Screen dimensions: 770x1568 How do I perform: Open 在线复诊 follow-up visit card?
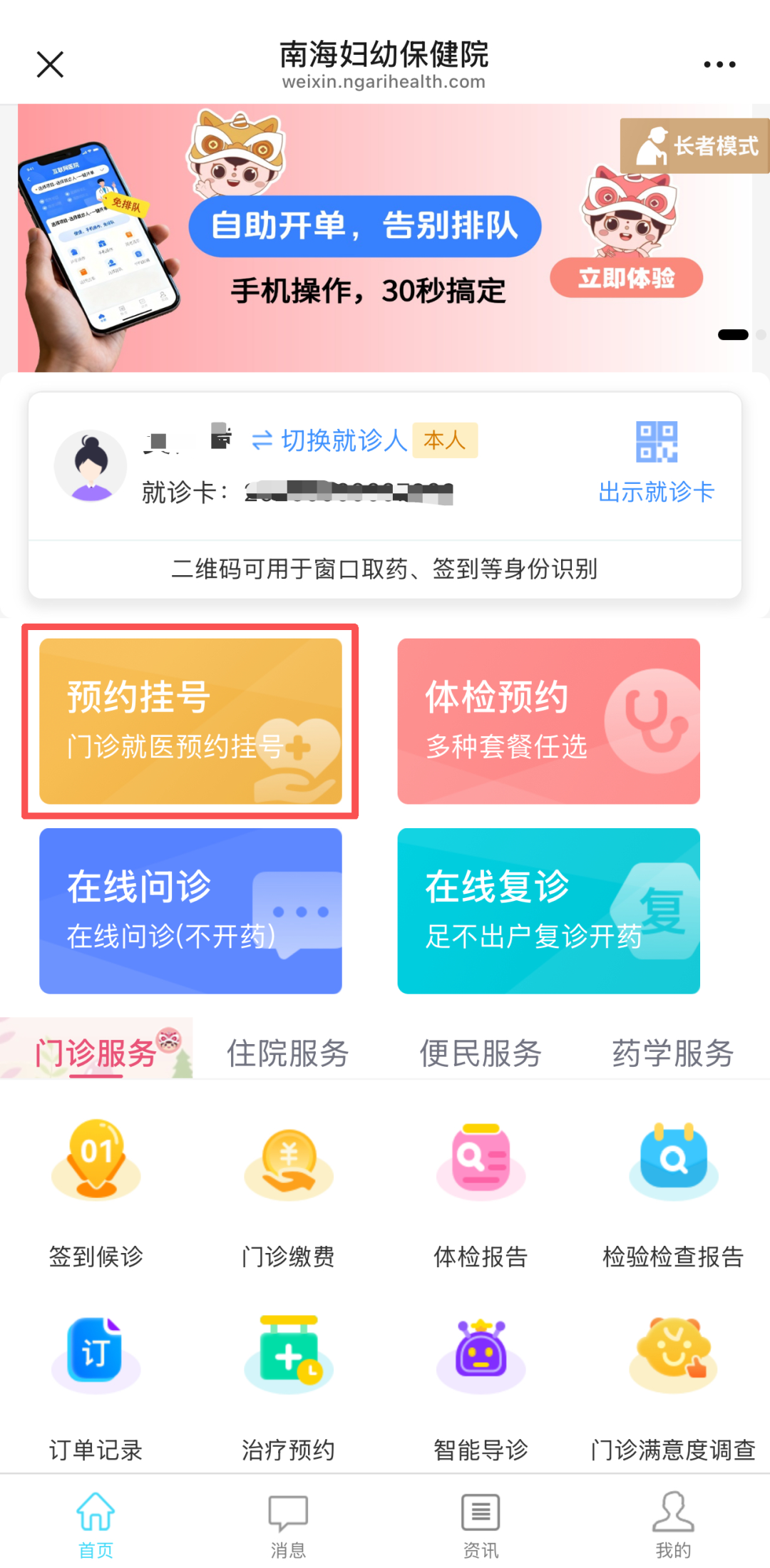[548, 911]
